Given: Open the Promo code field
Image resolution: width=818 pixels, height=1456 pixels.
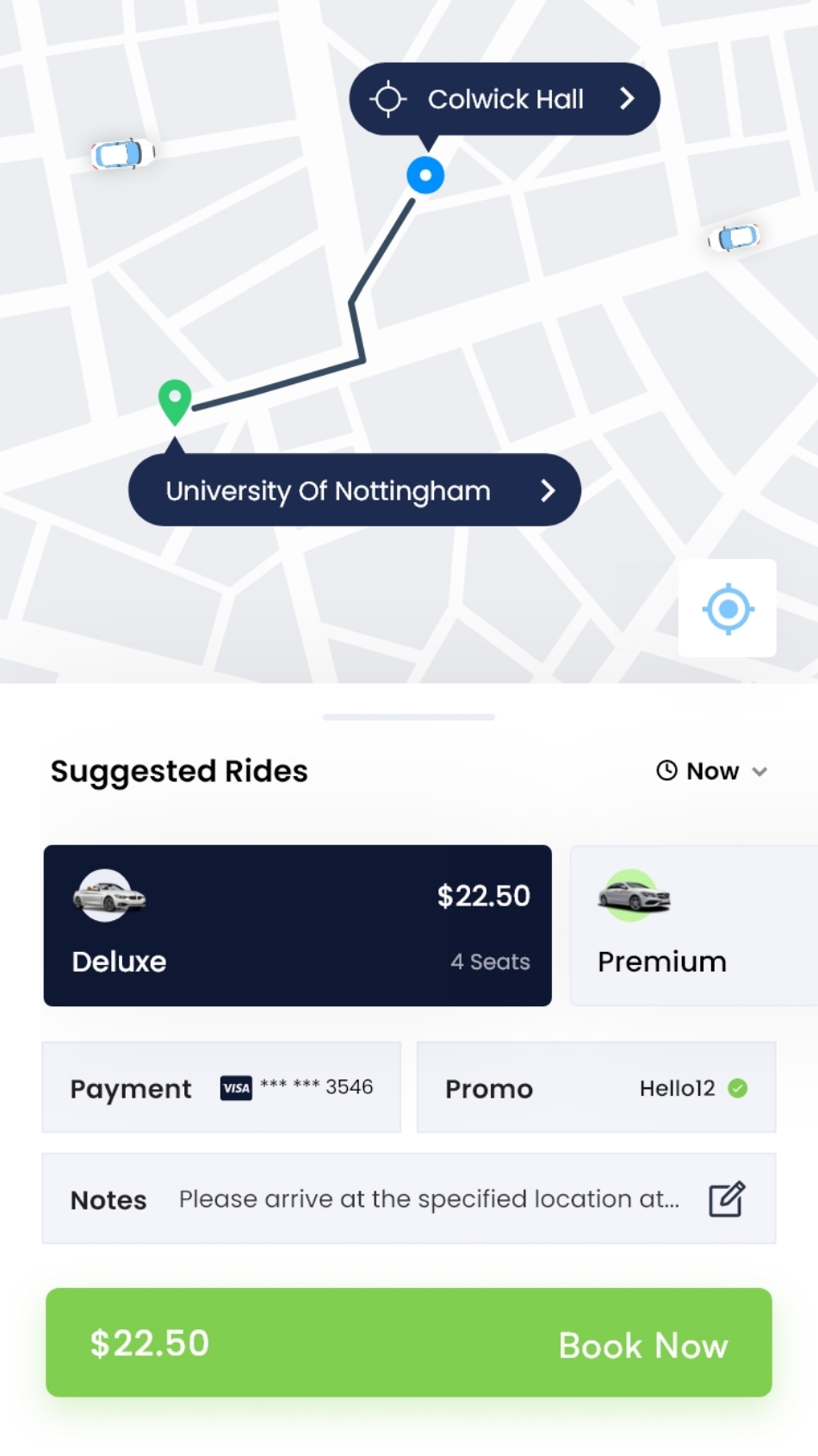Looking at the screenshot, I should (x=596, y=1088).
